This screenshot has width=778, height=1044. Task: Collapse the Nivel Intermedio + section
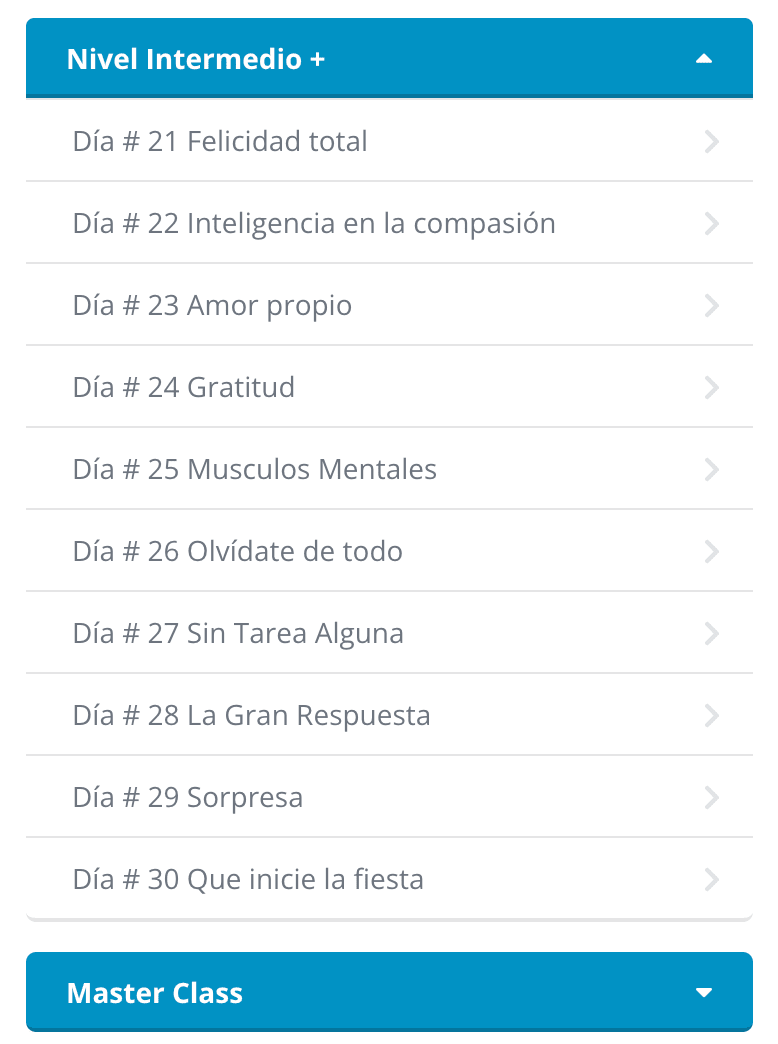pyautogui.click(x=388, y=59)
